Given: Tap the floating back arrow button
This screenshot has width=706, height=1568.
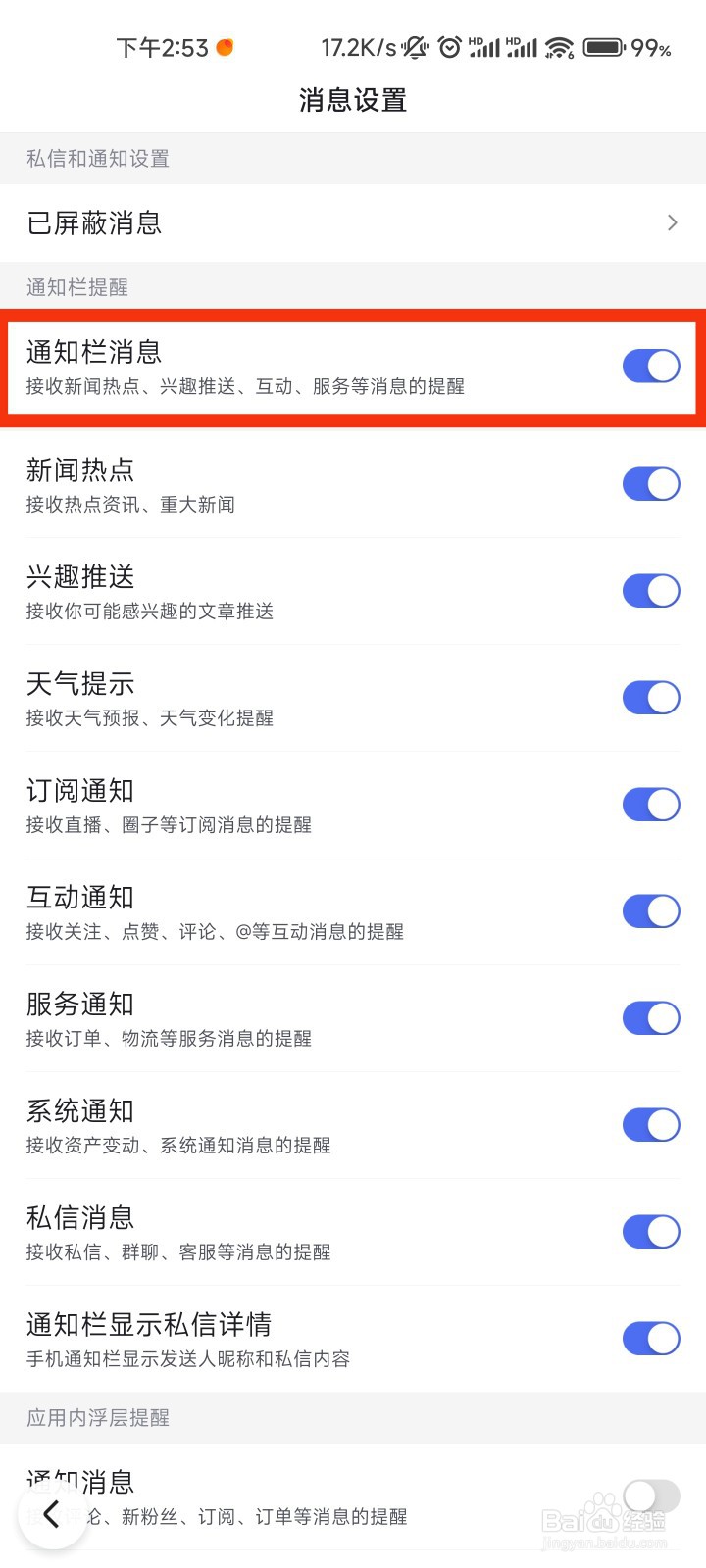Looking at the screenshot, I should 53,1513.
